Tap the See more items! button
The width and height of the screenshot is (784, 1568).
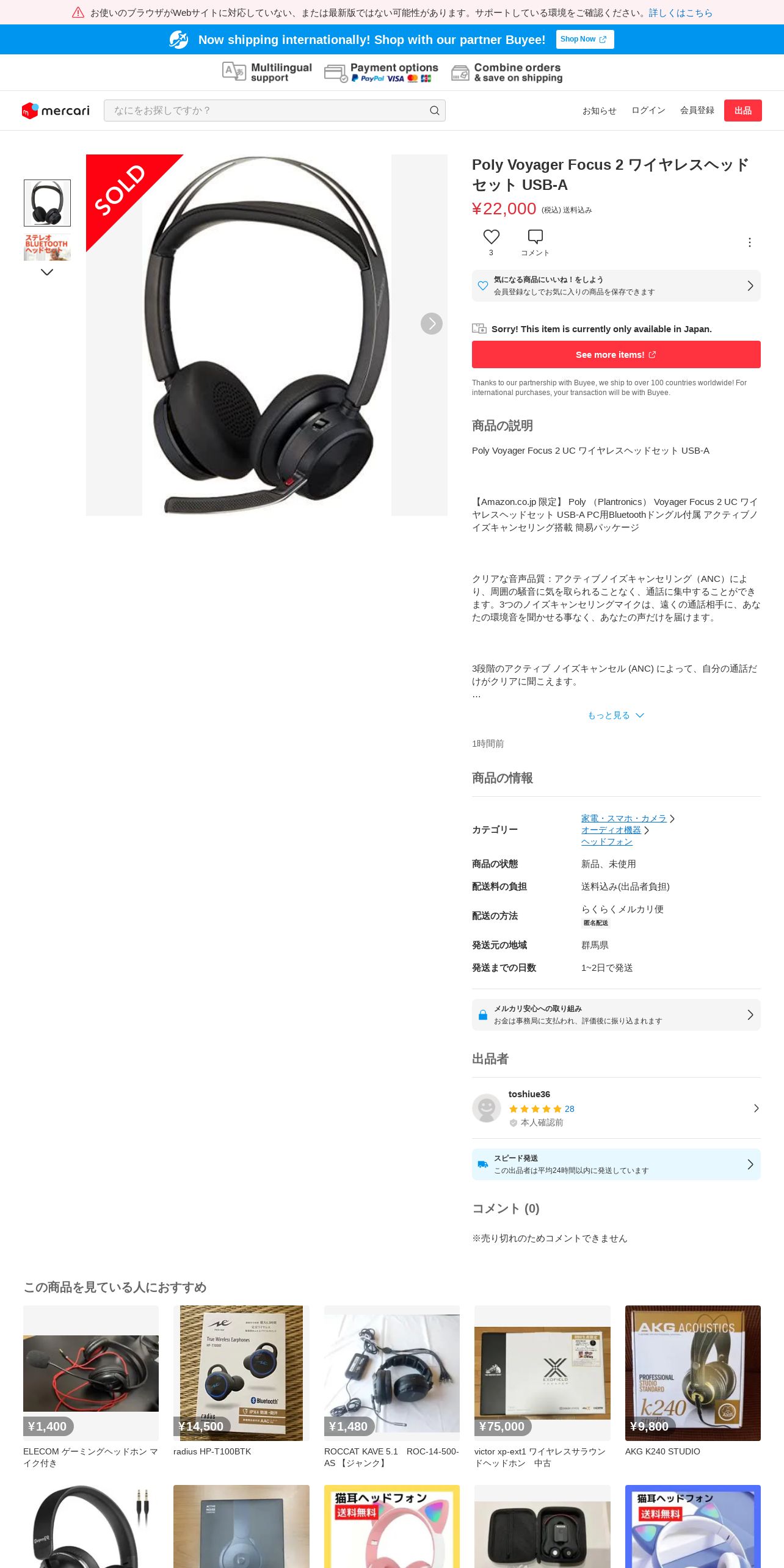(615, 355)
